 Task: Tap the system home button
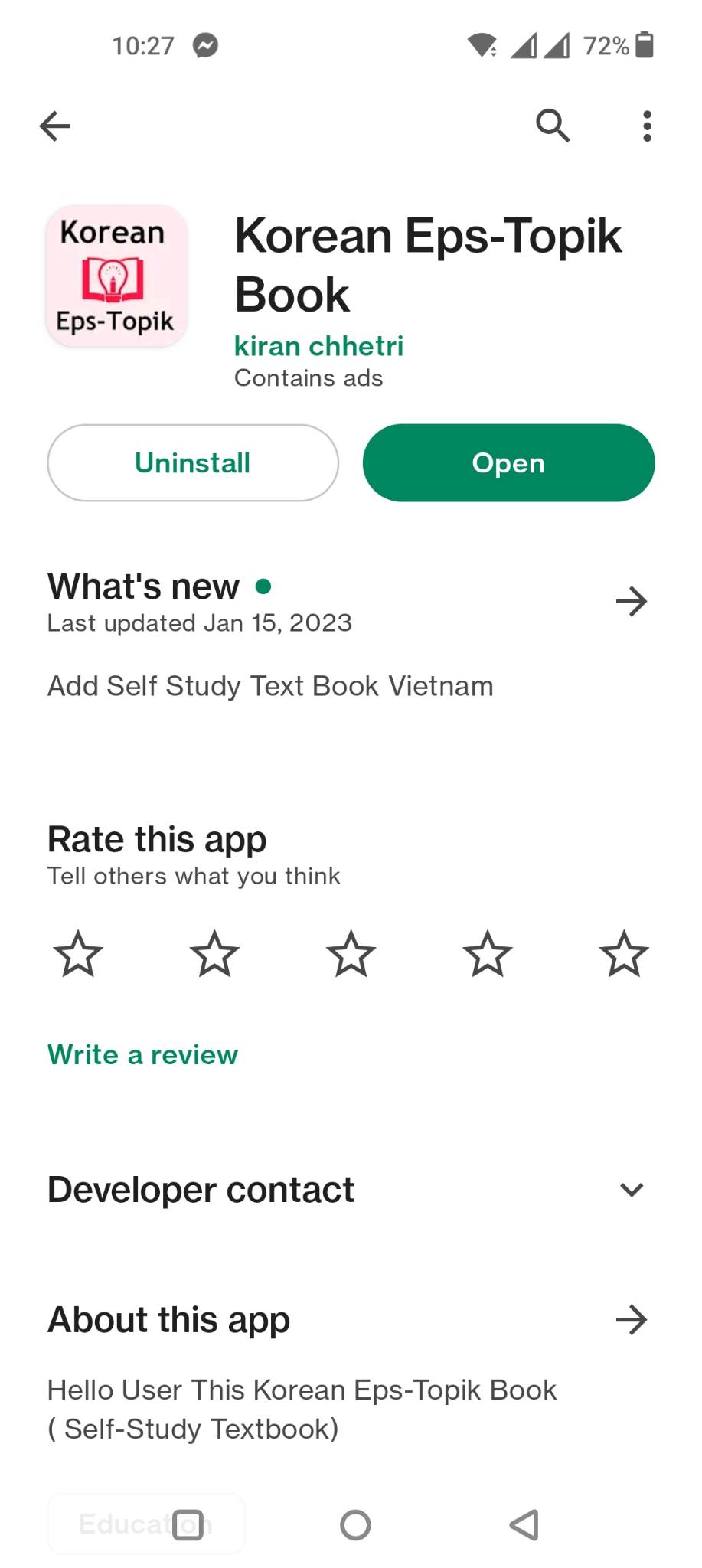coord(355,1525)
